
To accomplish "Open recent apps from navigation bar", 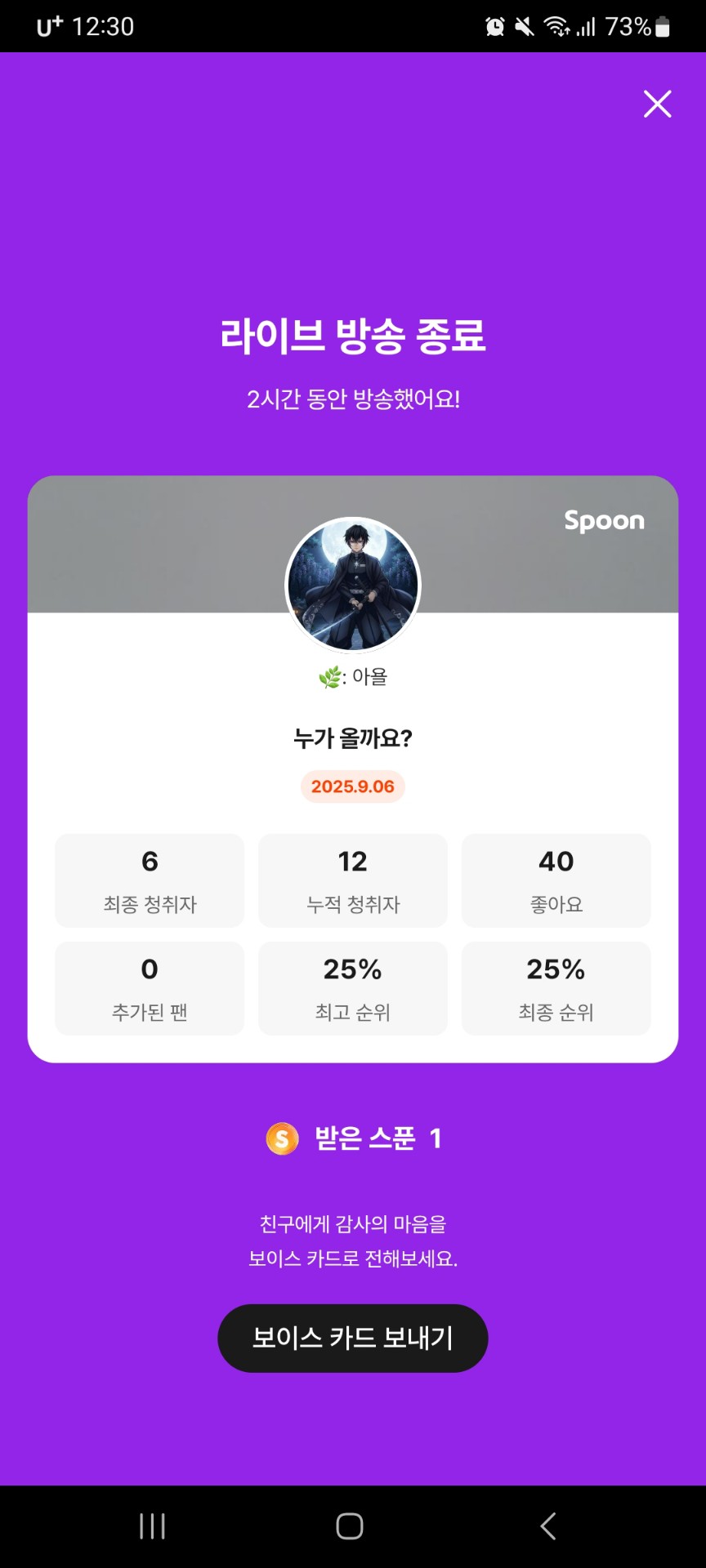I will pyautogui.click(x=153, y=1526).
